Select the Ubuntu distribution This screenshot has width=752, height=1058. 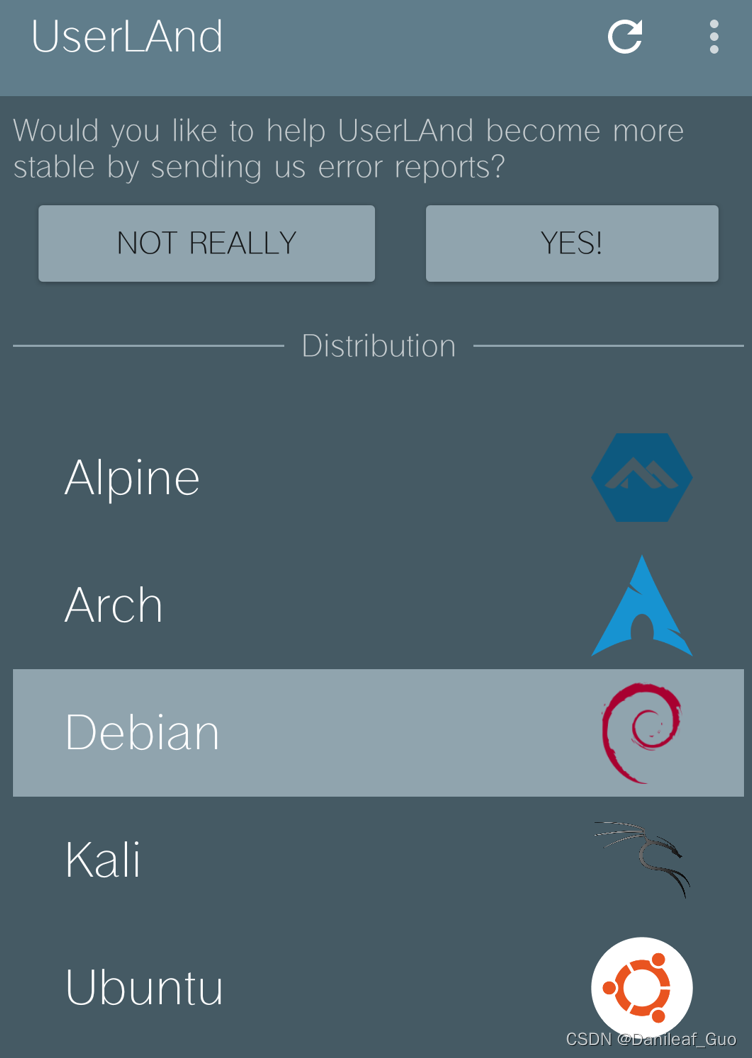(377, 986)
